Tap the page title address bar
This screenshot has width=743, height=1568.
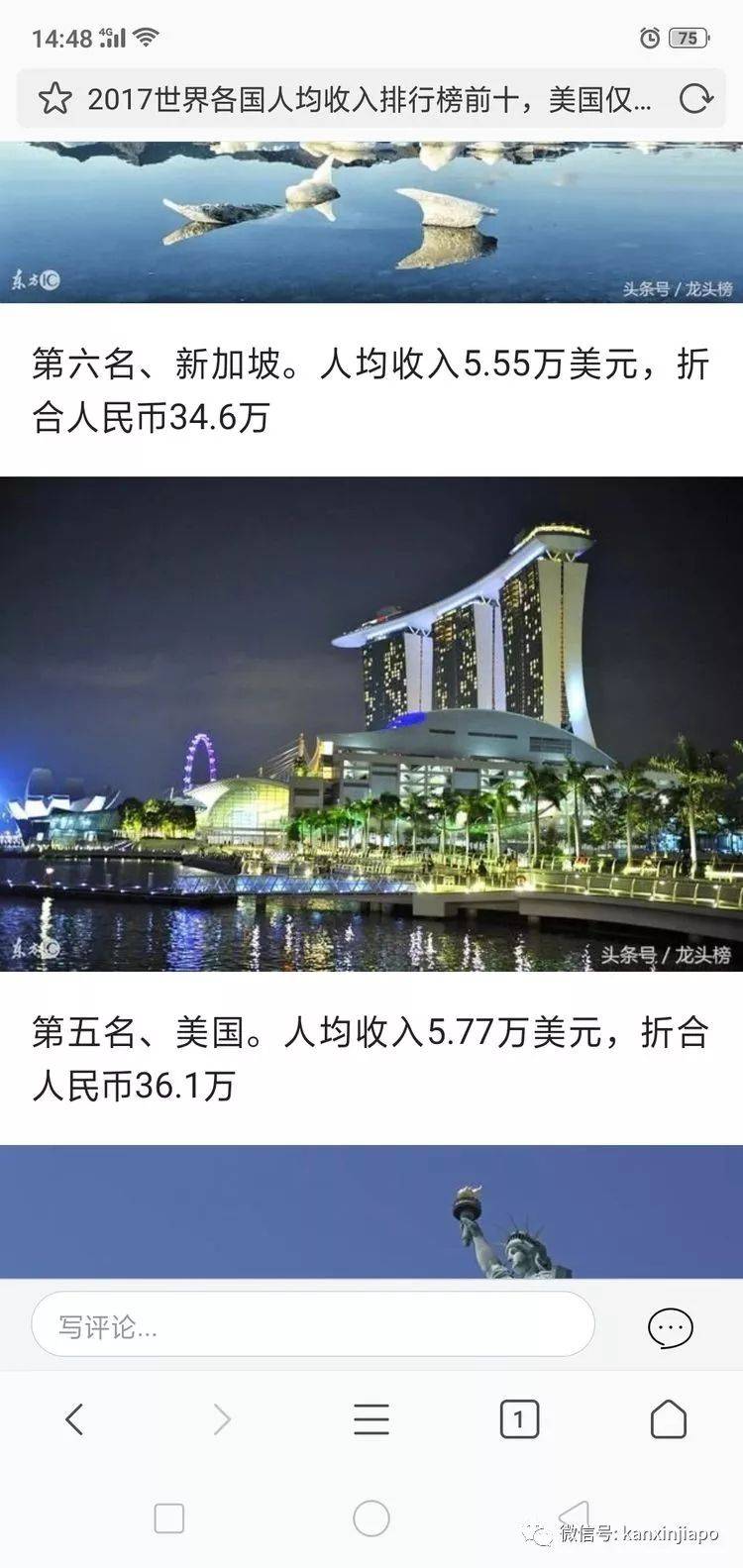coord(369,99)
